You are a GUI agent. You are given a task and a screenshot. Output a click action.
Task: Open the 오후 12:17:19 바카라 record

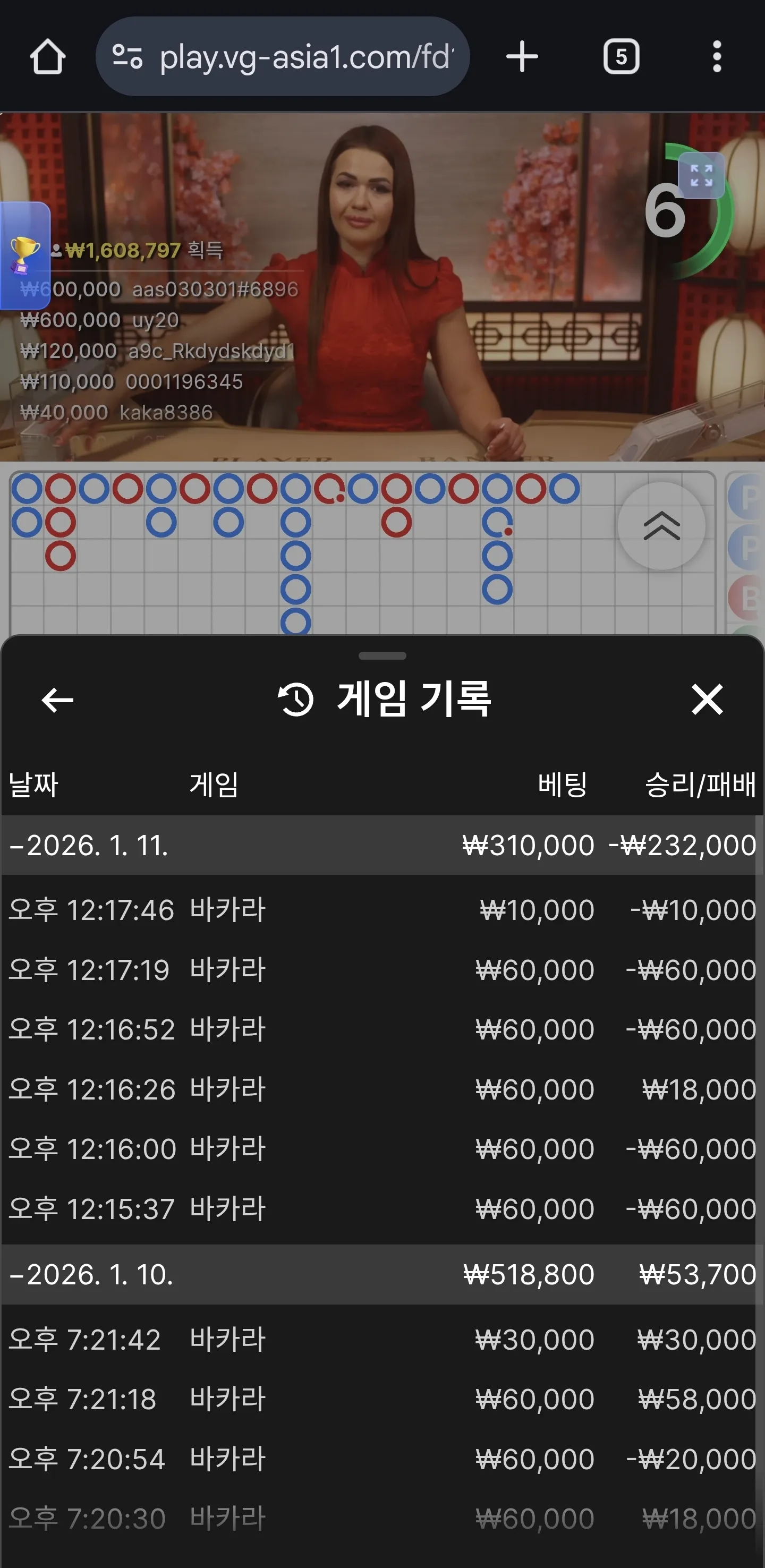tap(382, 969)
